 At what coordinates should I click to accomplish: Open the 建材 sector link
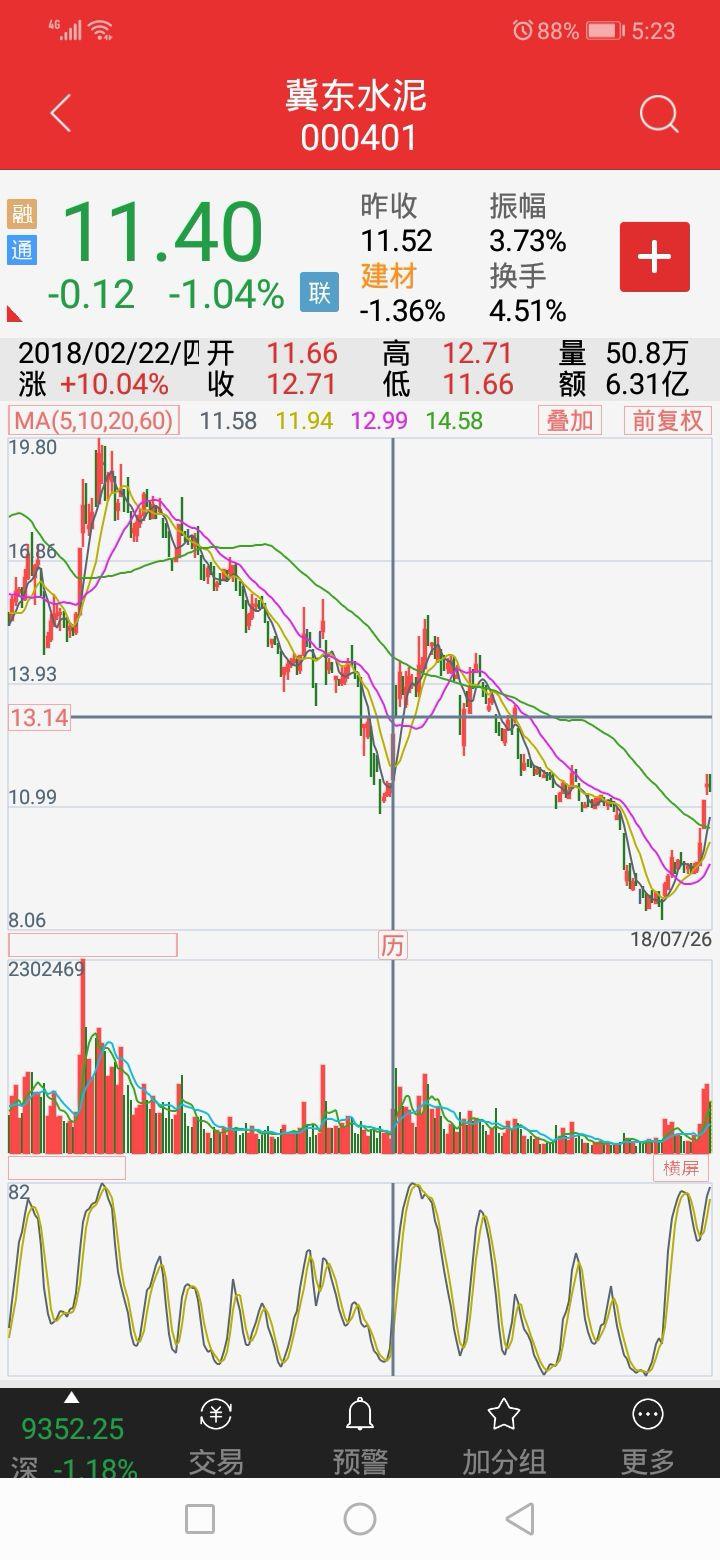(x=388, y=275)
